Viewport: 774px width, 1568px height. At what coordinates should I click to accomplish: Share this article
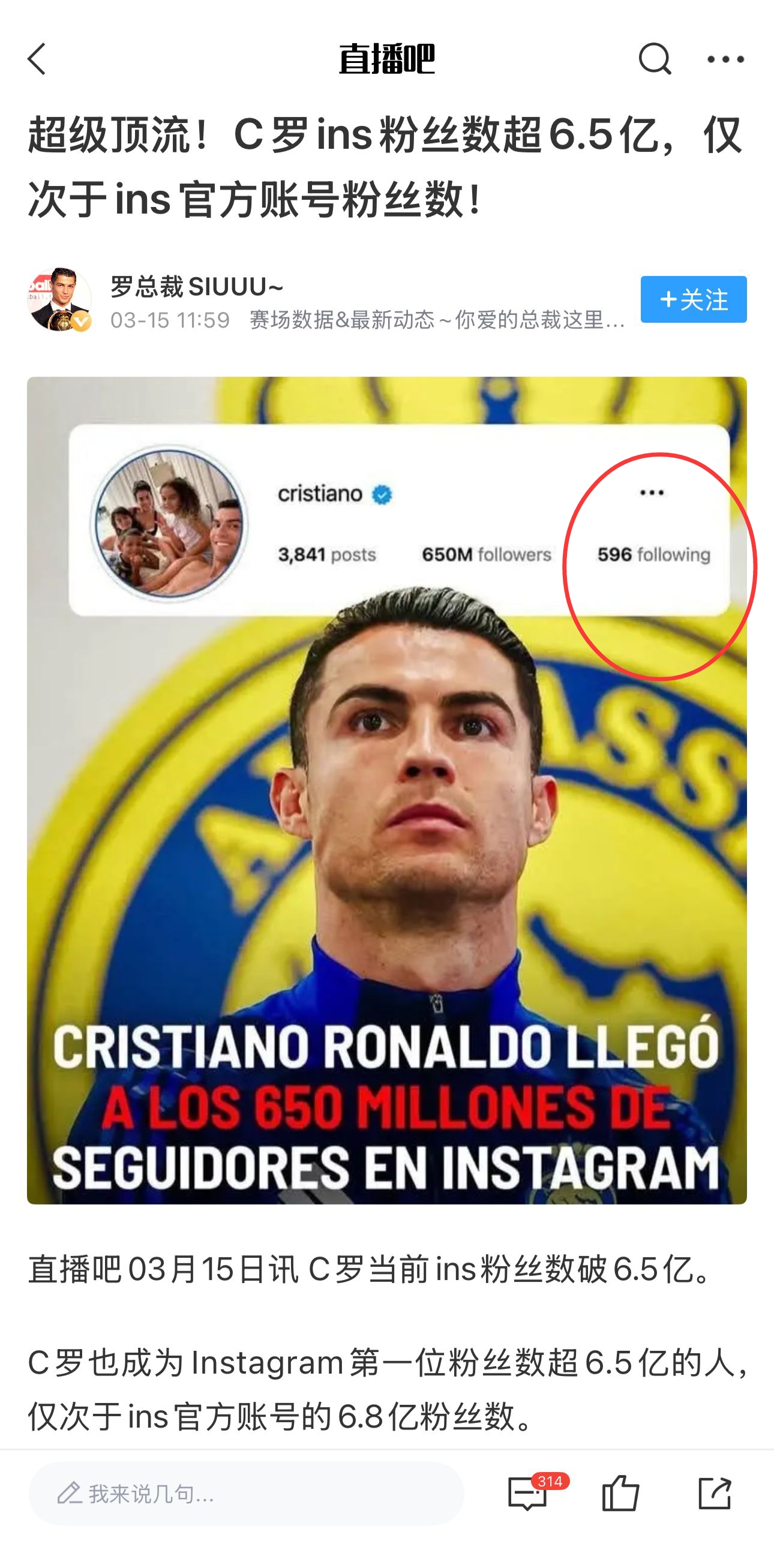coord(714,1494)
